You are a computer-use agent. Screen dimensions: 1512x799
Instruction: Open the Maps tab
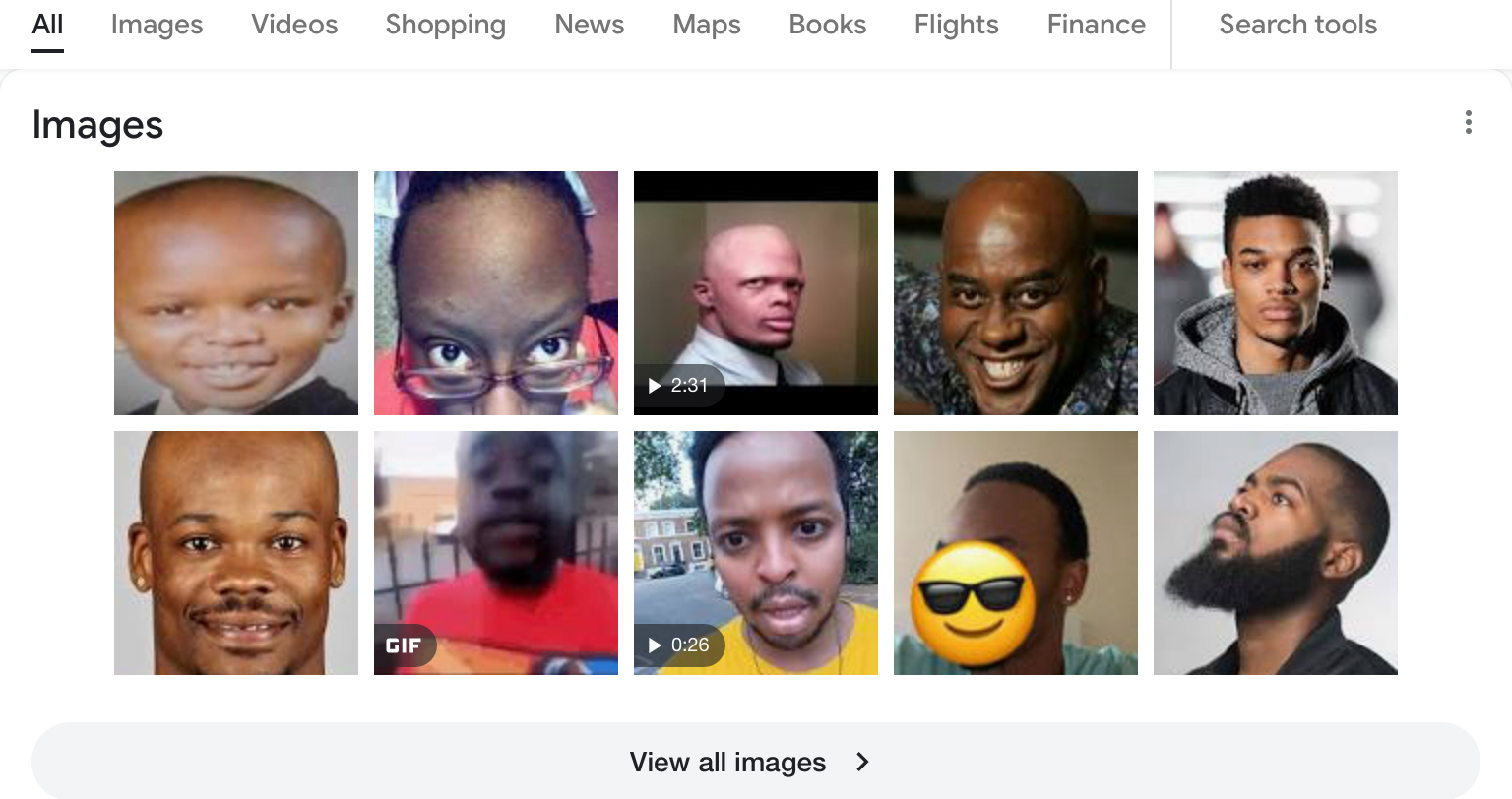[706, 25]
